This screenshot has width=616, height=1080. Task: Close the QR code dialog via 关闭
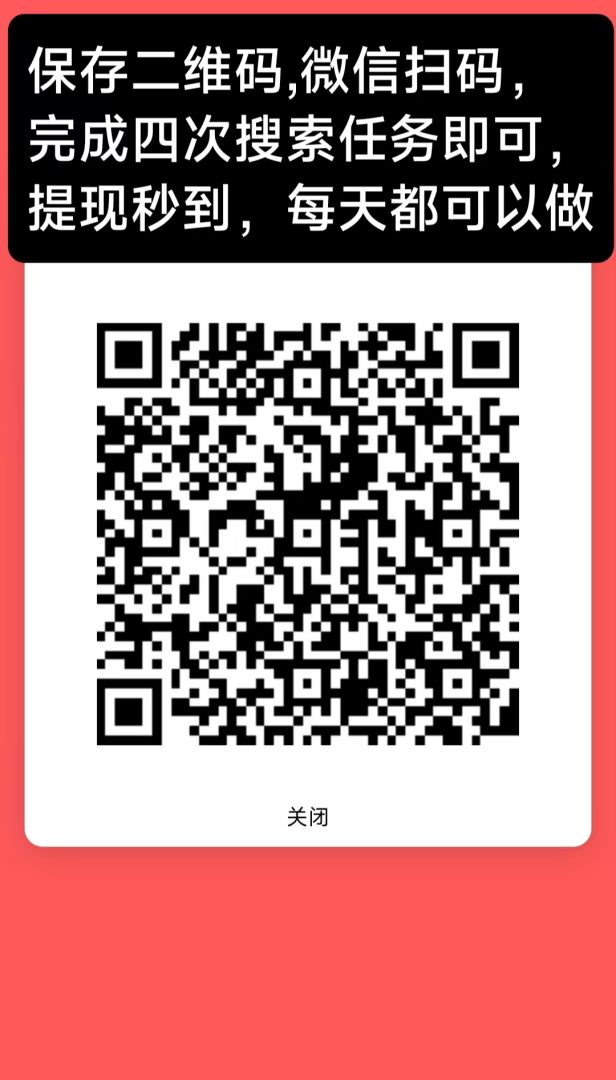point(307,817)
